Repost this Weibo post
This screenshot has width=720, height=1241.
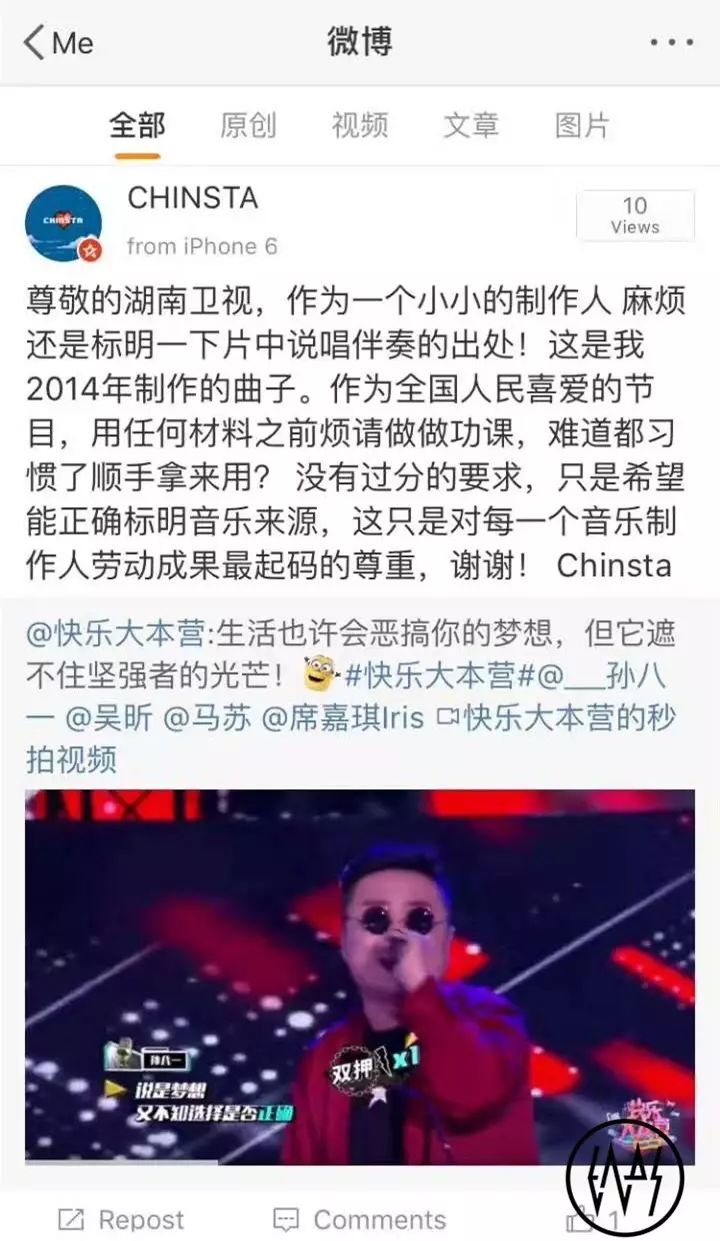[121, 1220]
